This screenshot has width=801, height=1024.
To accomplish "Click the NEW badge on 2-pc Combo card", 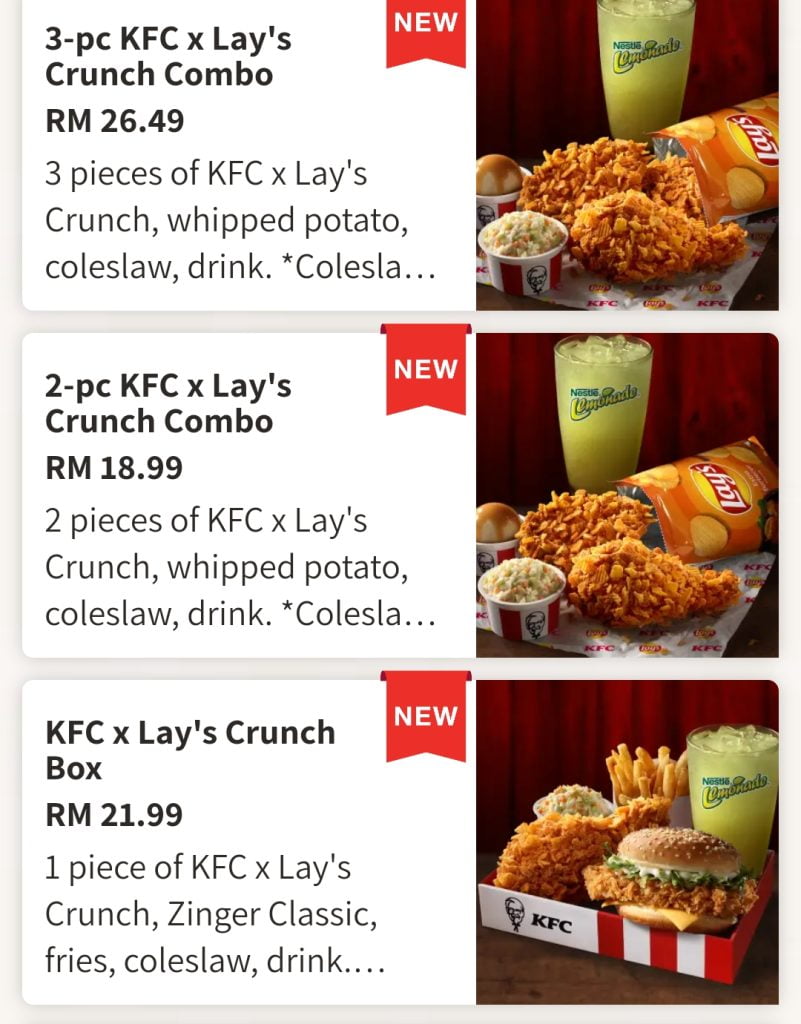I will pyautogui.click(x=425, y=369).
